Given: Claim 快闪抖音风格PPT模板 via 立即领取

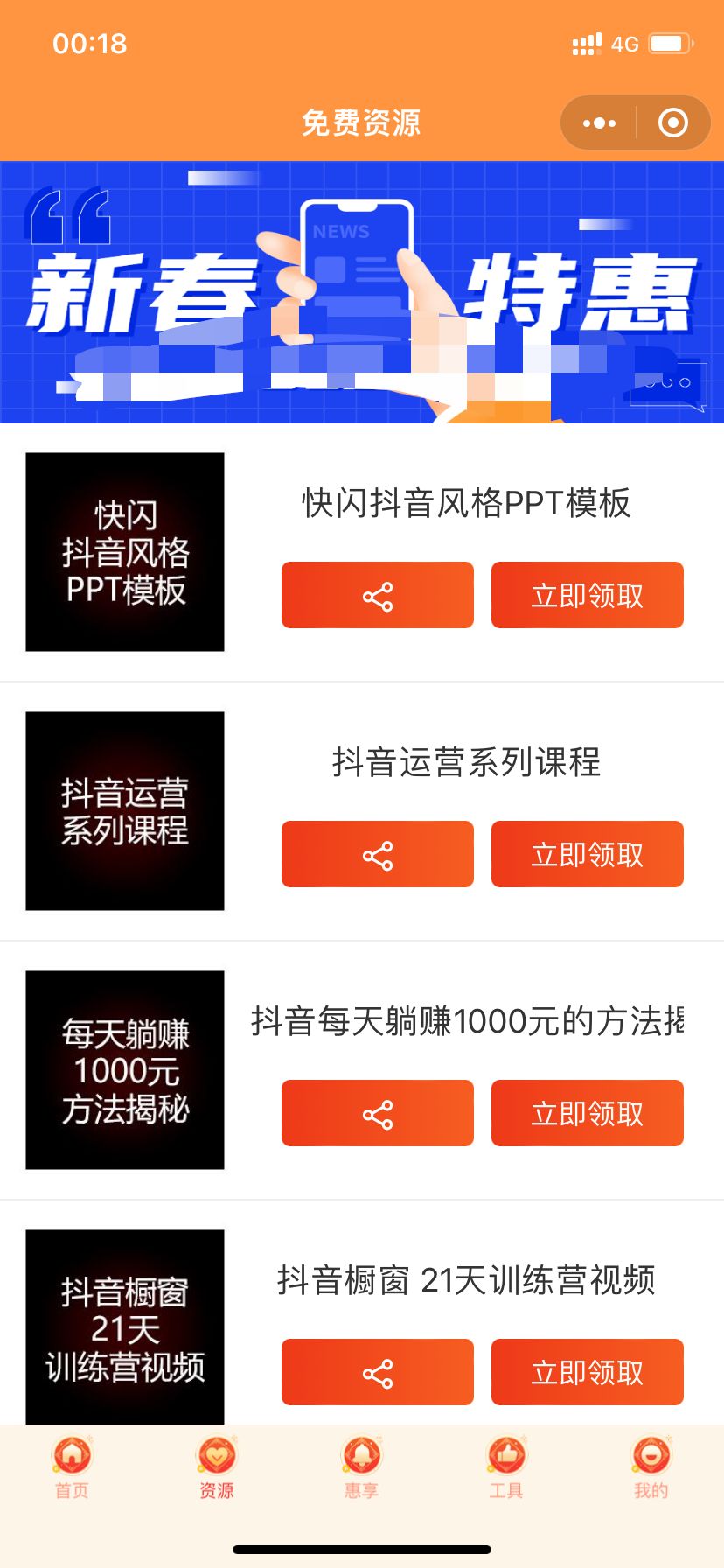Looking at the screenshot, I should click(588, 595).
